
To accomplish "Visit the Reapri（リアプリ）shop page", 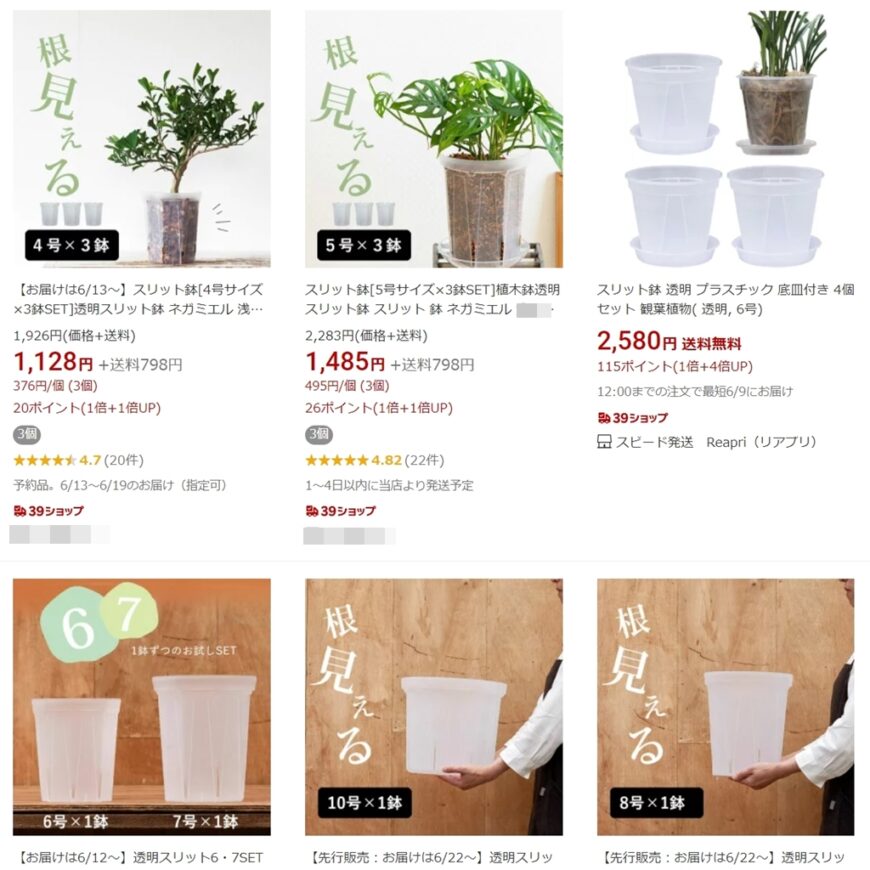I will pyautogui.click(x=761, y=441).
